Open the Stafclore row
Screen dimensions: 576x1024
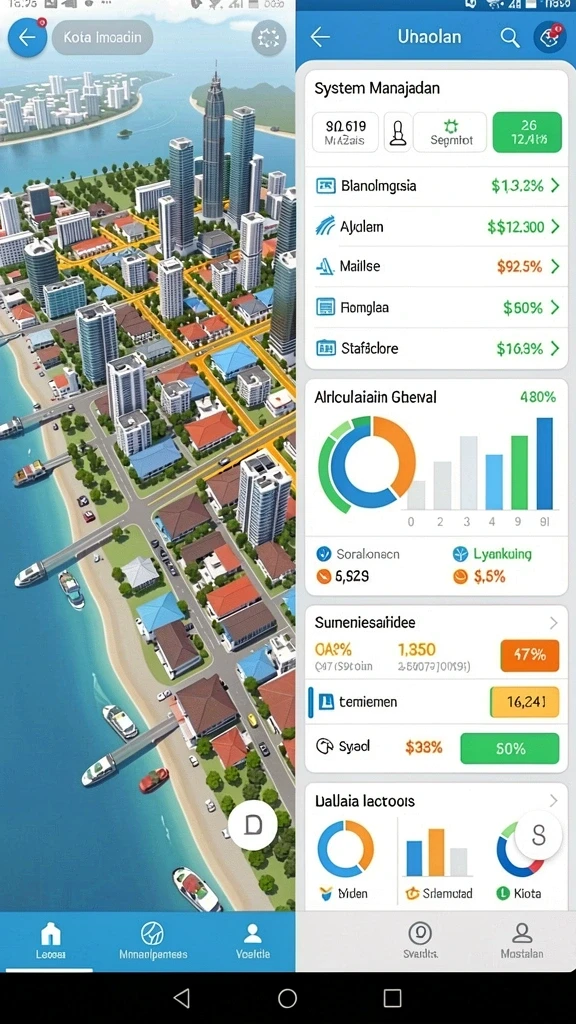click(x=436, y=348)
